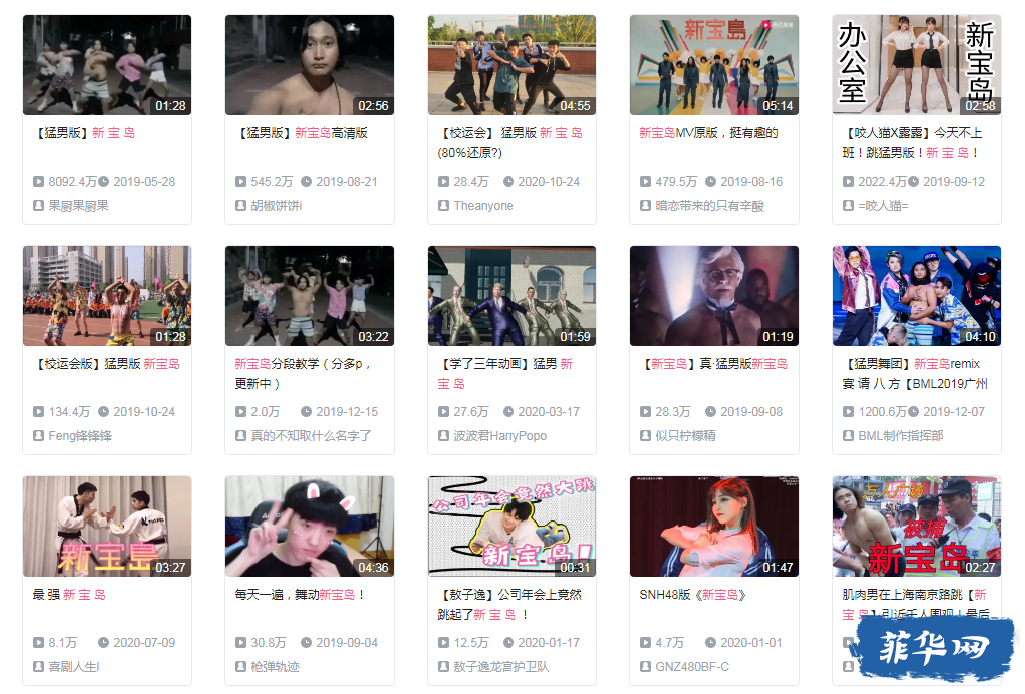
Task: Play 【学了三年动画】猛男新宝岛 video
Action: coord(511,296)
